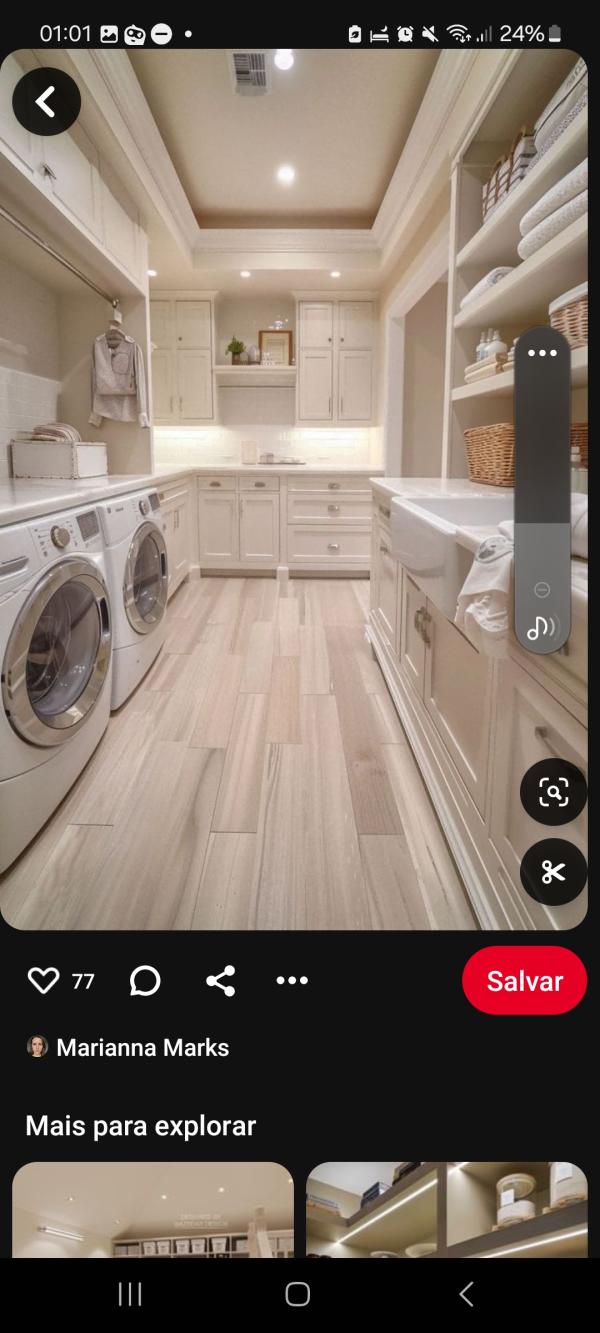
Task: Open the three-dot menu on the floating panel
Action: click(542, 353)
